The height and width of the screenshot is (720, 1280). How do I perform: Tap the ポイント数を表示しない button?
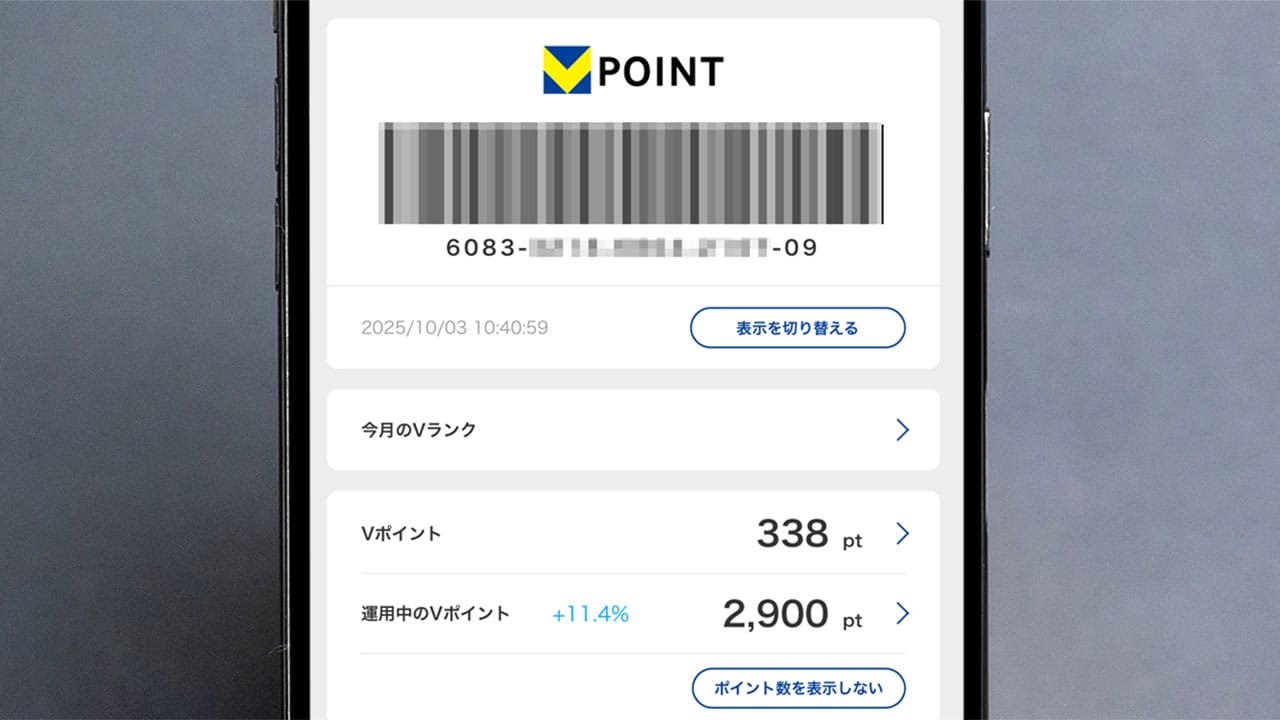pos(797,688)
